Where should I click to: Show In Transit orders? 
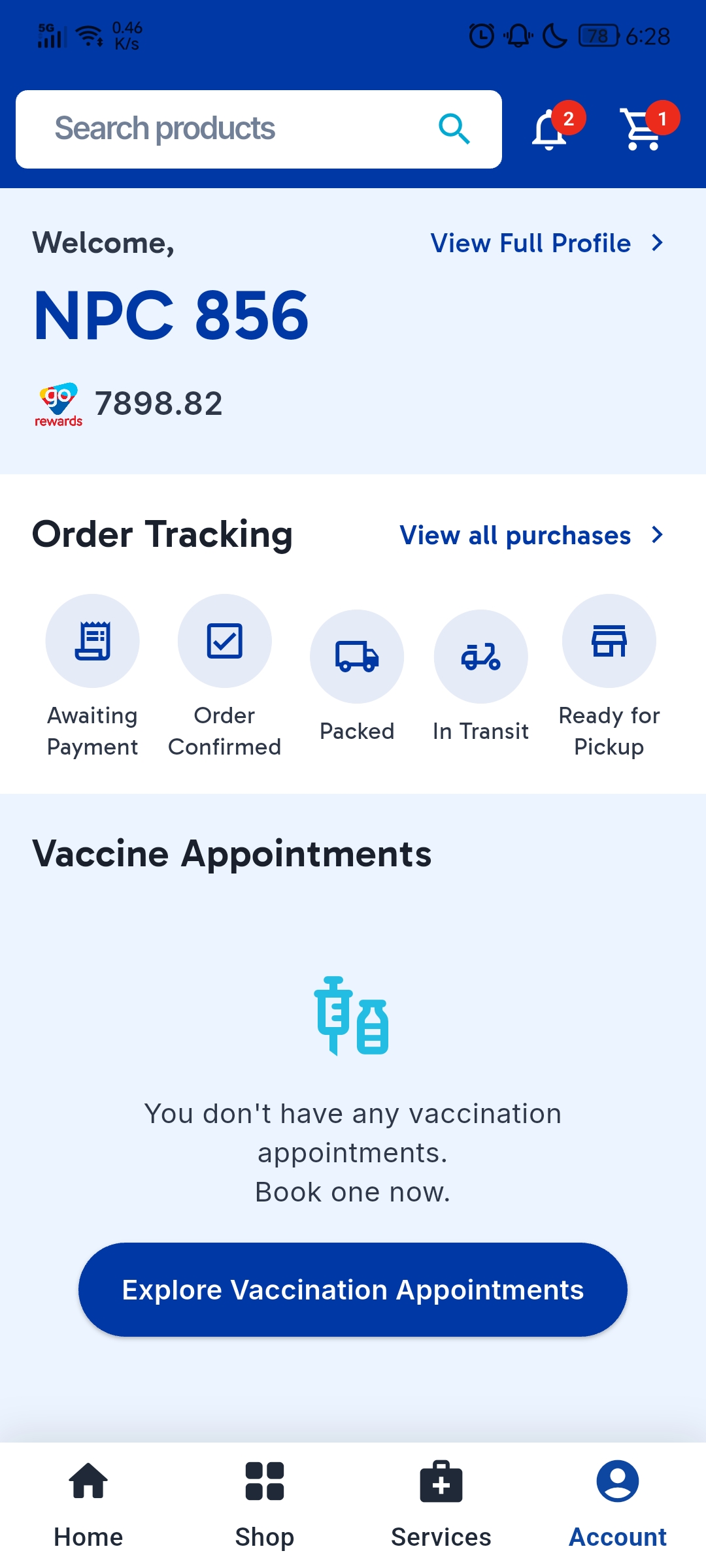point(480,677)
